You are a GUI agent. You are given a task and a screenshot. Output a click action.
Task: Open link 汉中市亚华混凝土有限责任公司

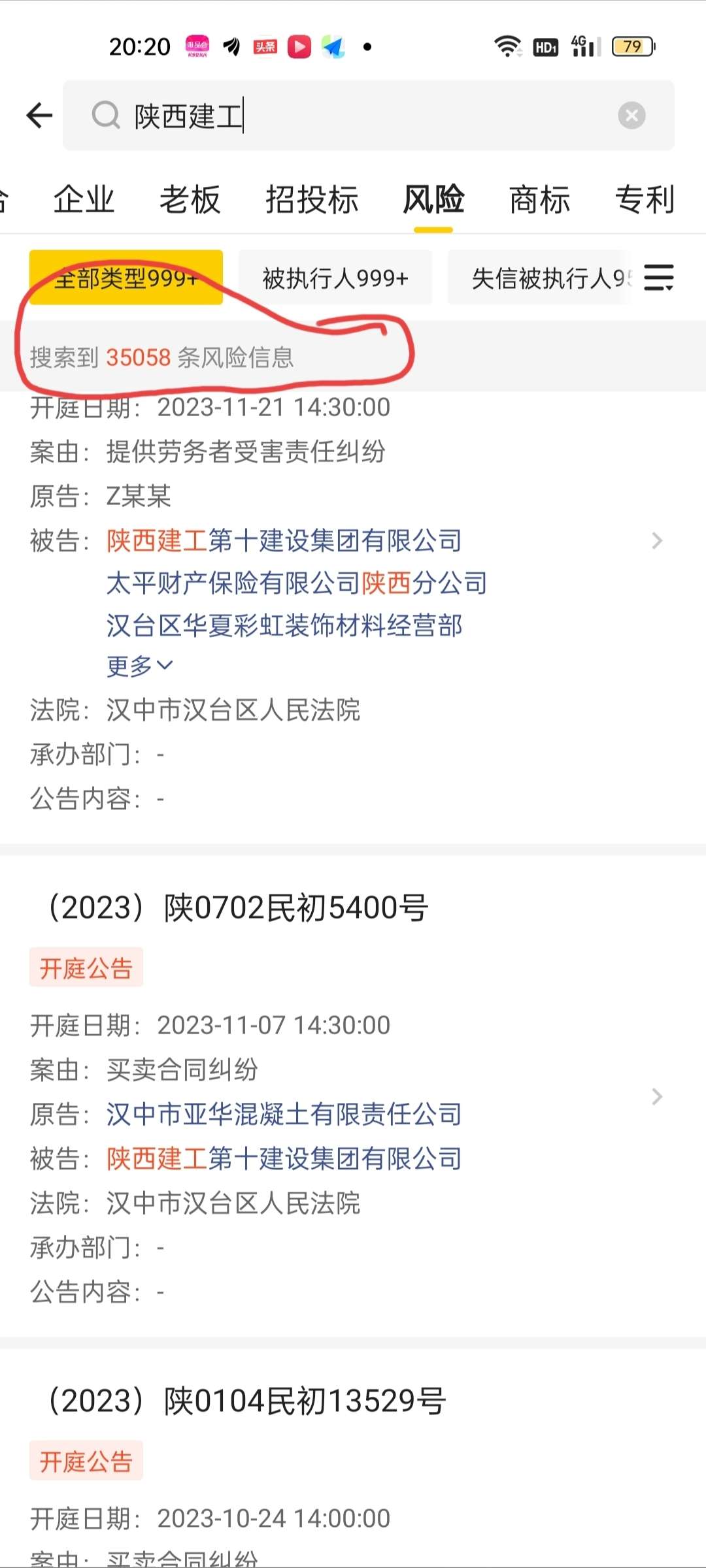click(x=284, y=1115)
